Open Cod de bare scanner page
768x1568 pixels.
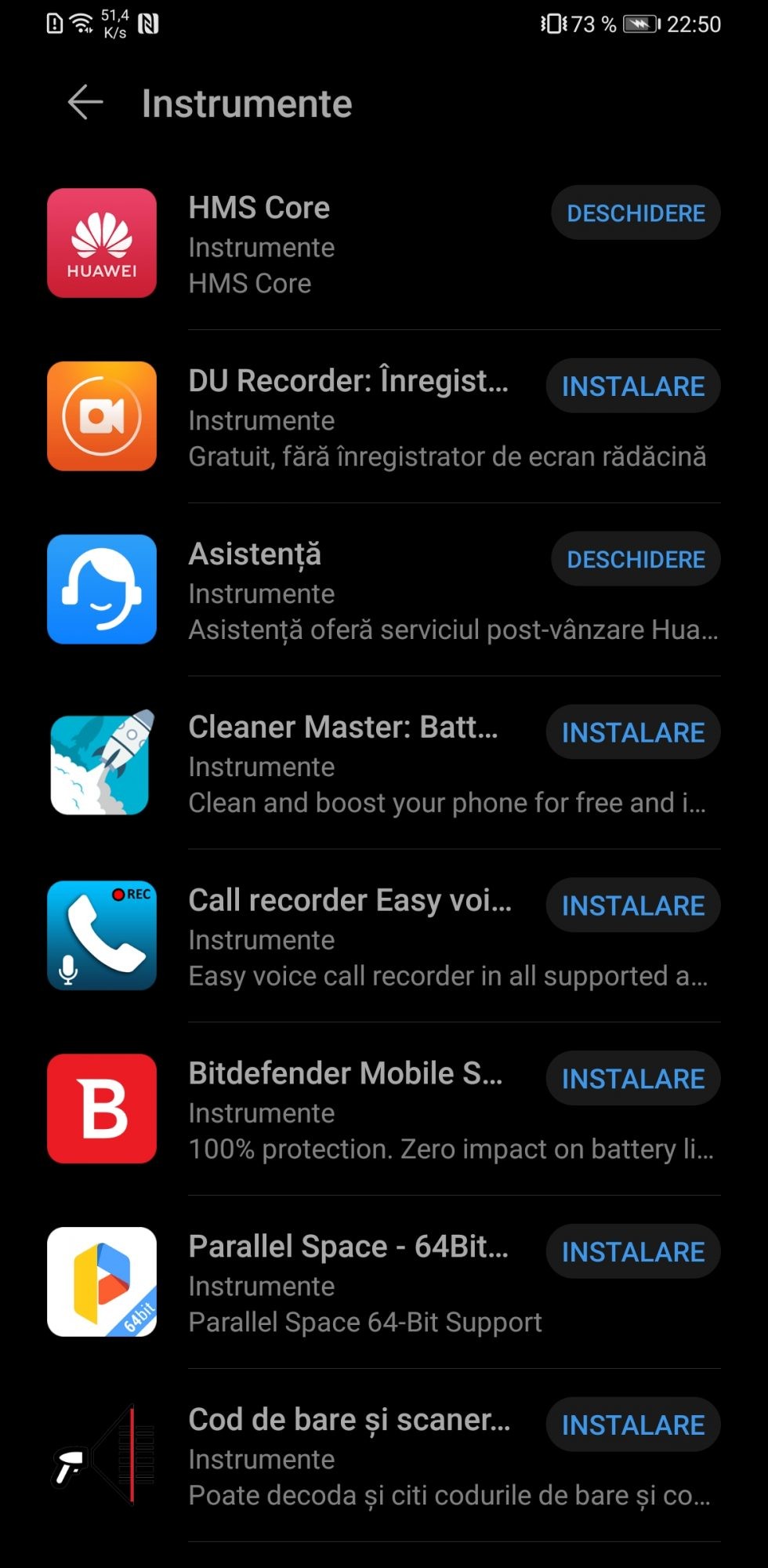tap(349, 1421)
